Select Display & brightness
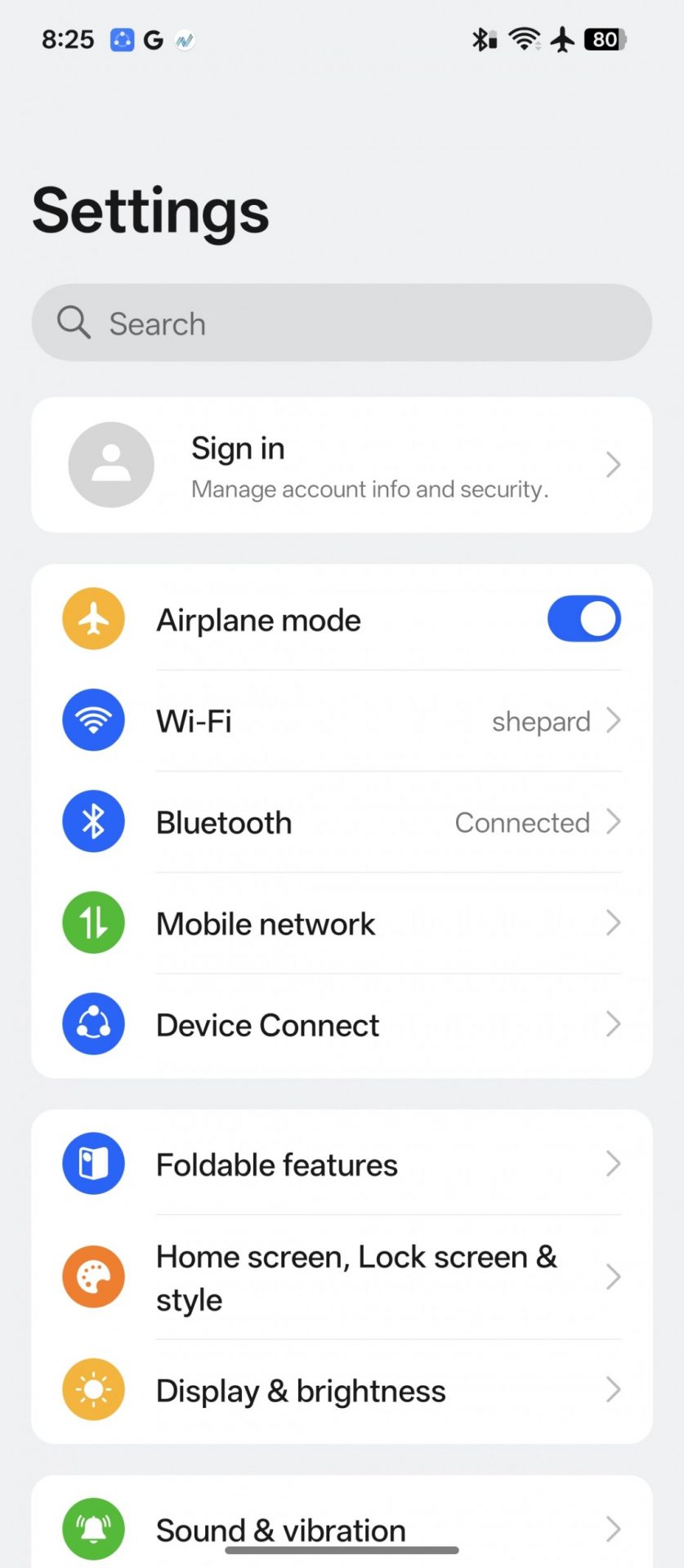The image size is (684, 1568). coord(342,1391)
